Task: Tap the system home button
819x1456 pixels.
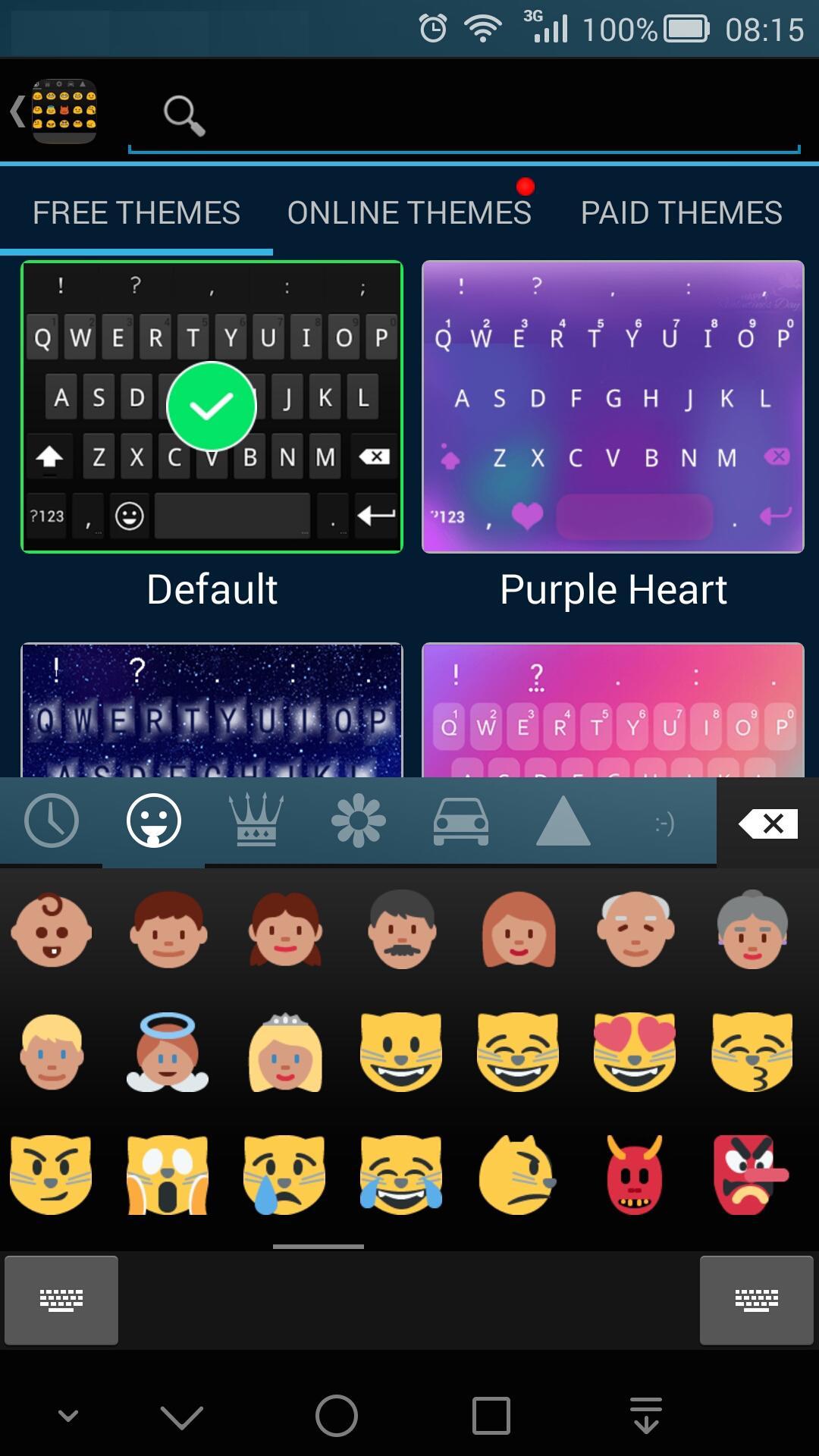Action: [336, 1416]
